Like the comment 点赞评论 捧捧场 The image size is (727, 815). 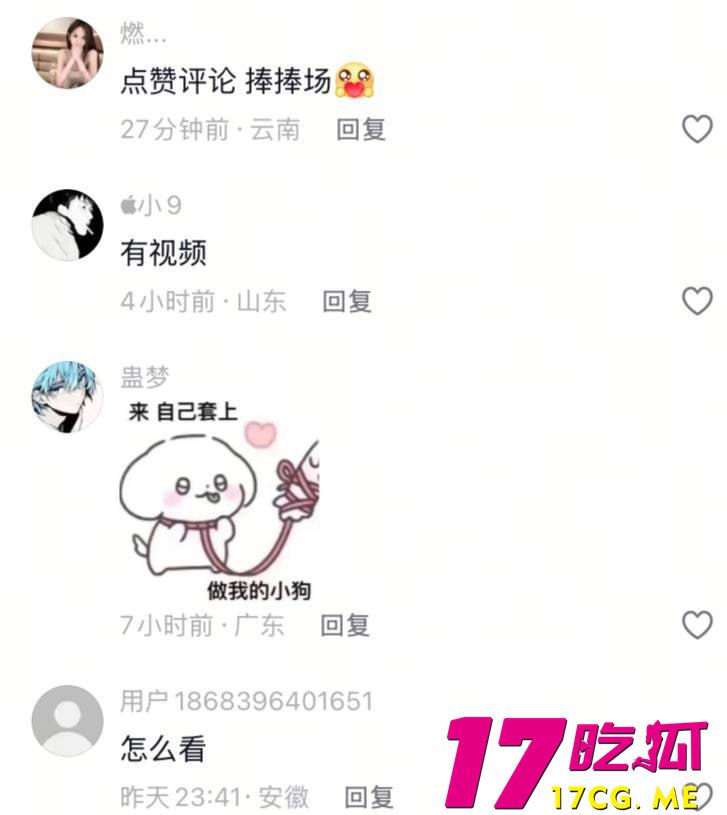pyautogui.click(x=696, y=129)
